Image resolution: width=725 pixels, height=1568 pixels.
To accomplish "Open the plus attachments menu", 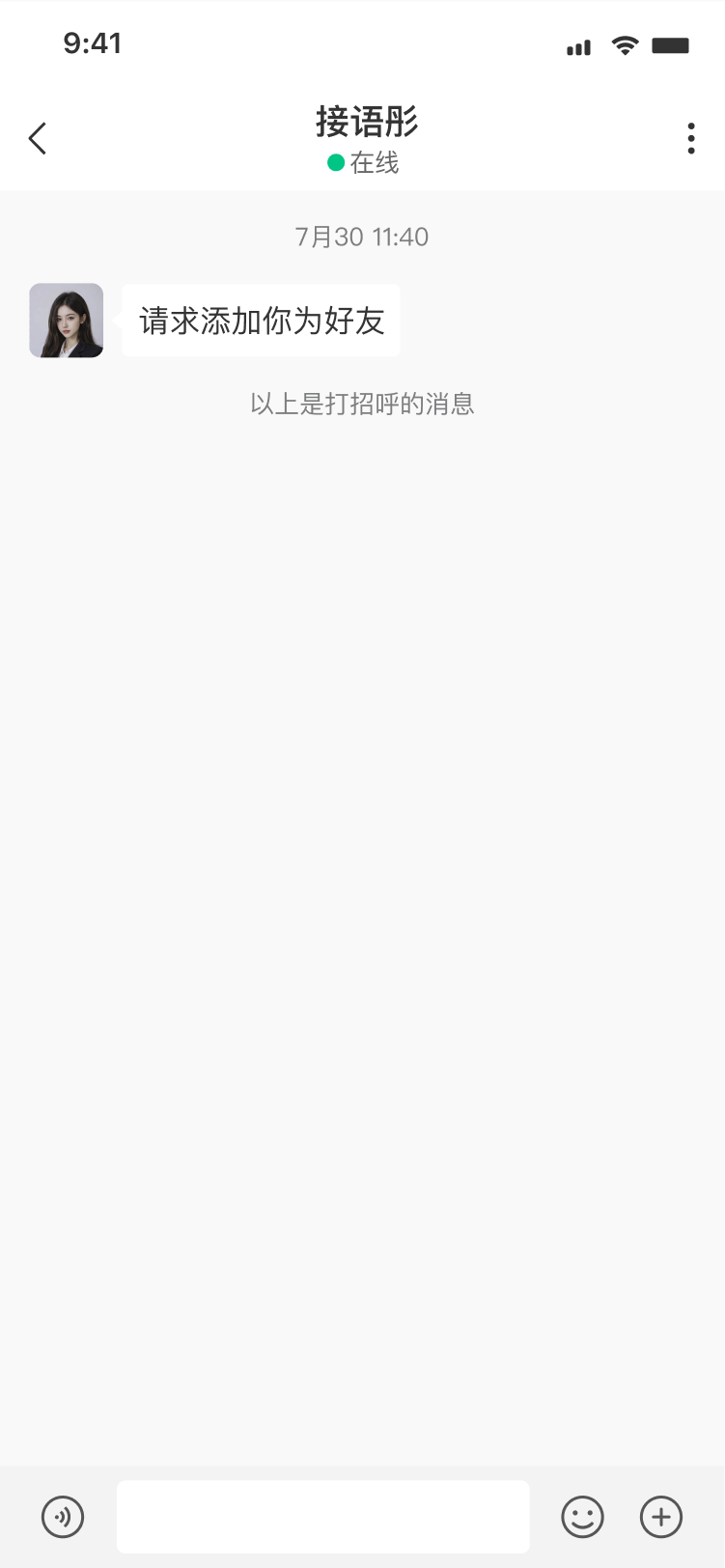I will point(661,1517).
